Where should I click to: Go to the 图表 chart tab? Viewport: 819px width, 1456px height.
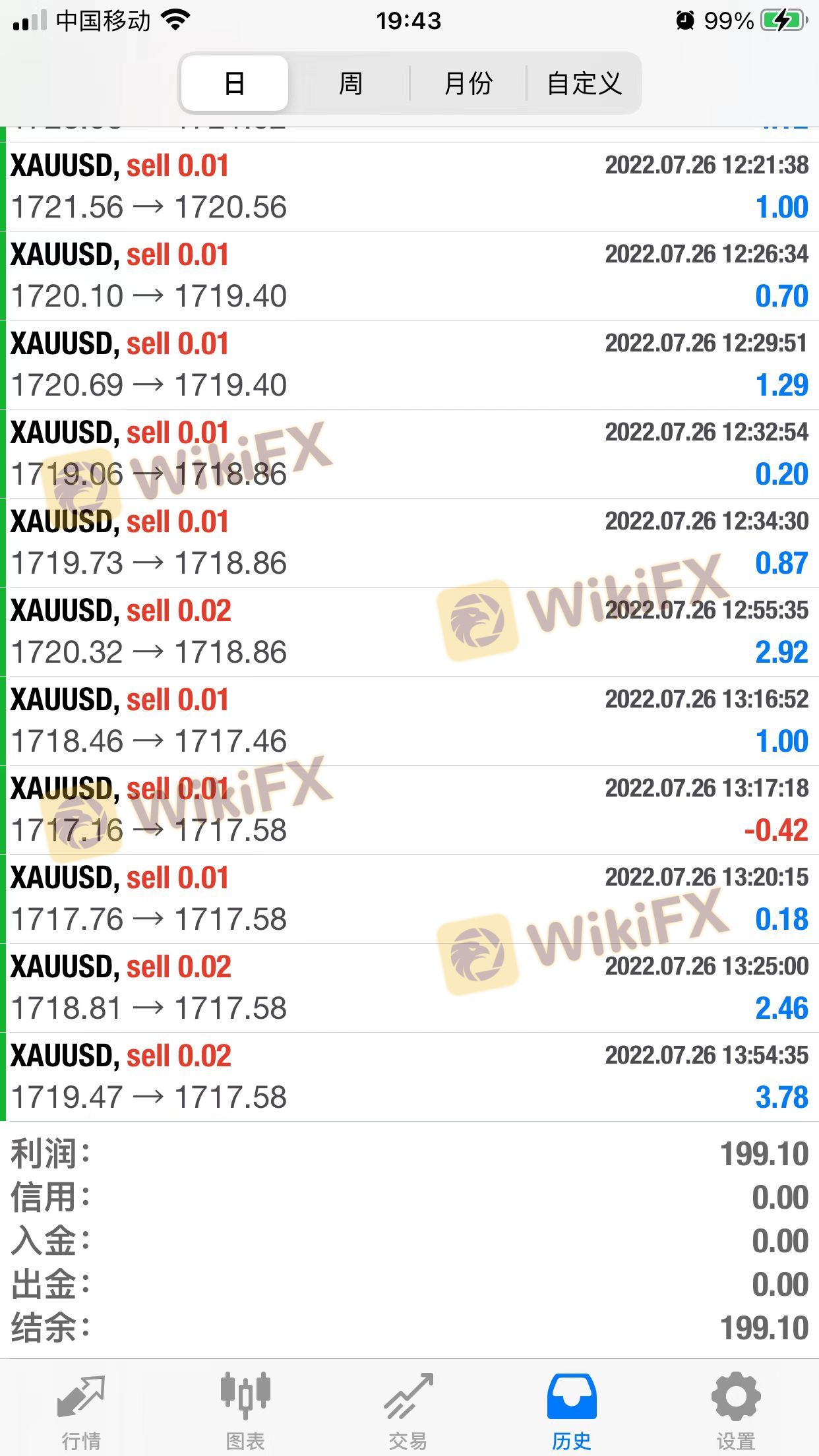245,1405
